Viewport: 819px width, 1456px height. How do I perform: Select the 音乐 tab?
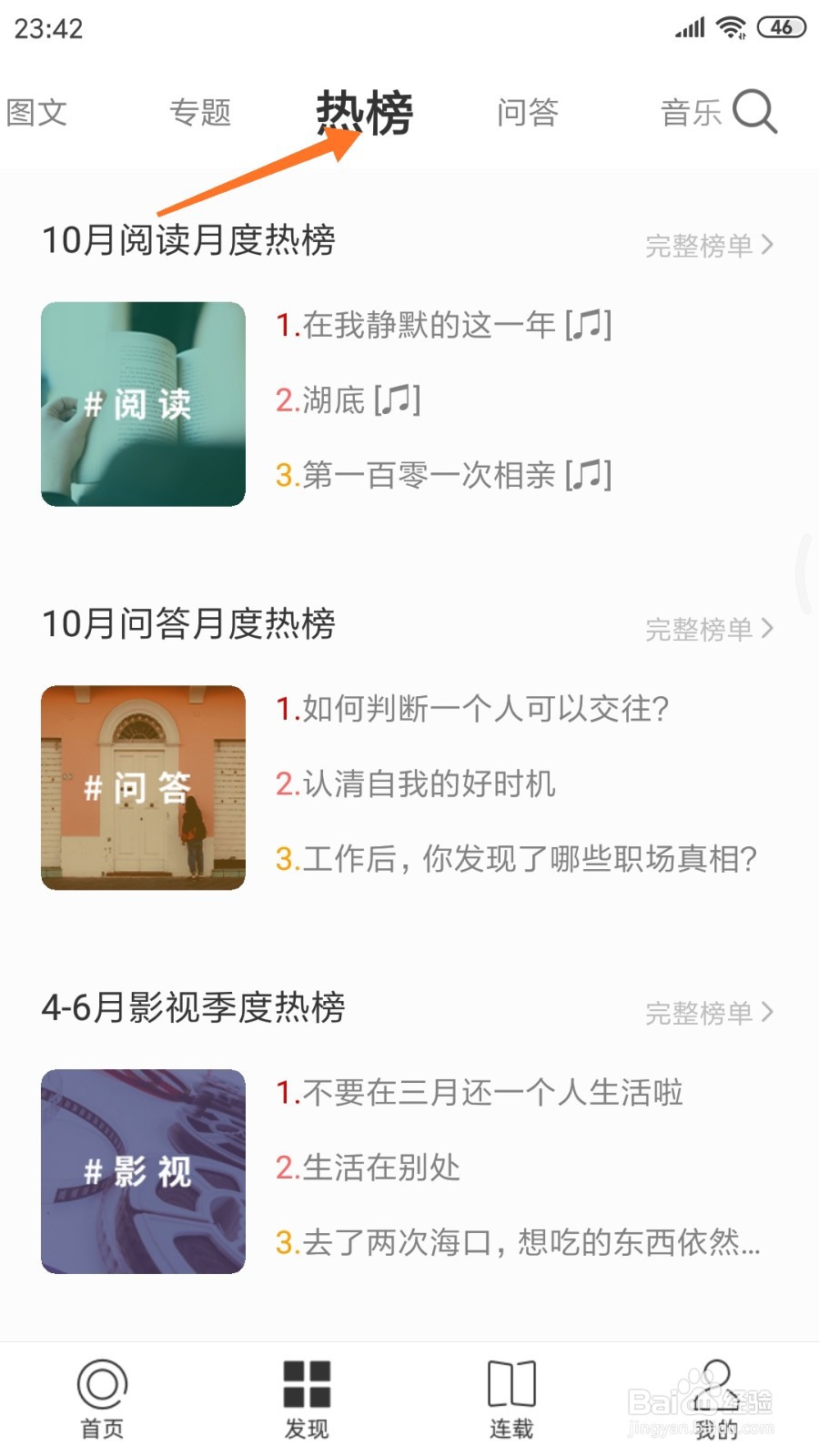coord(692,112)
